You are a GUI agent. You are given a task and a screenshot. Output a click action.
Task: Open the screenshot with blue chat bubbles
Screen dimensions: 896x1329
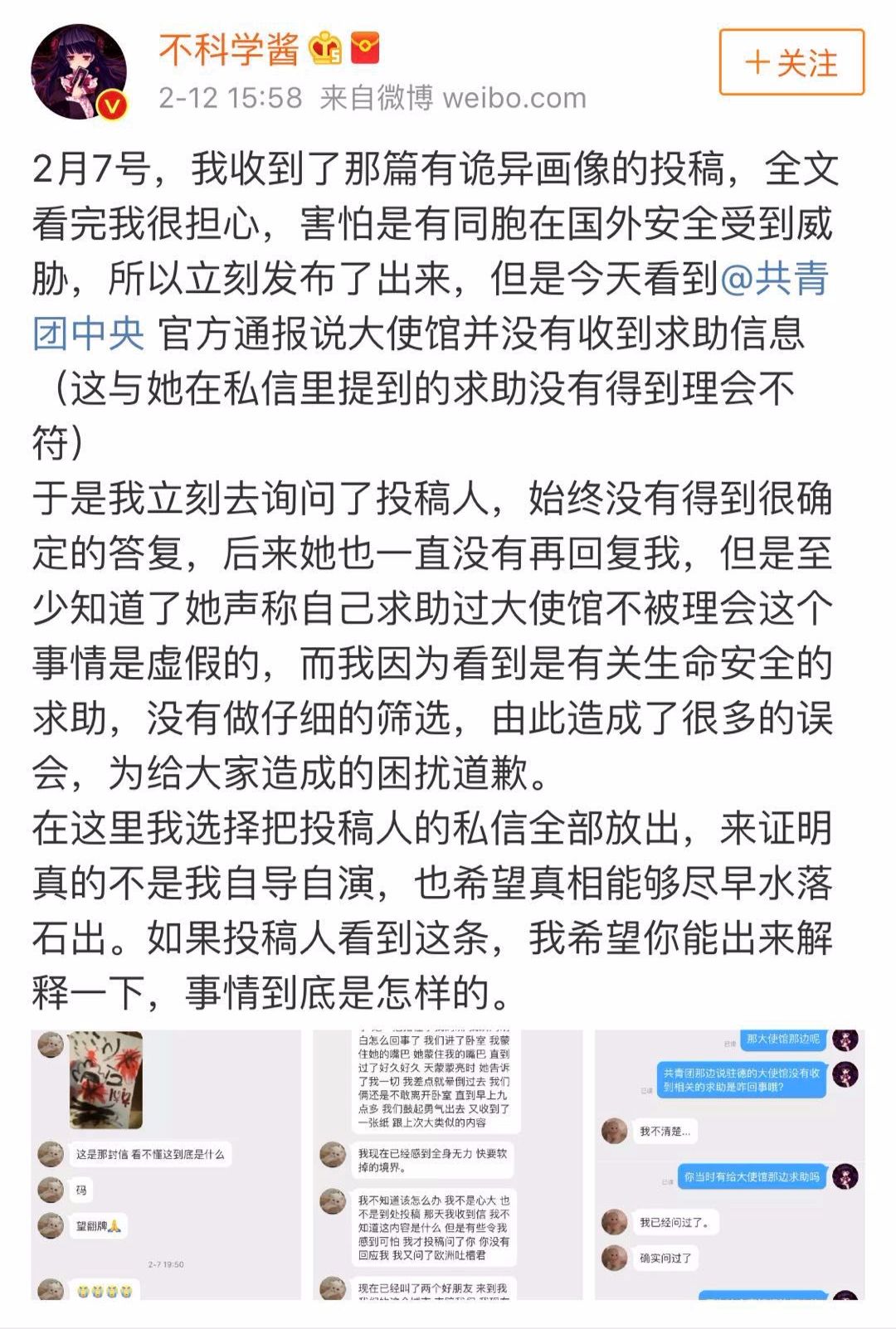729,1164
